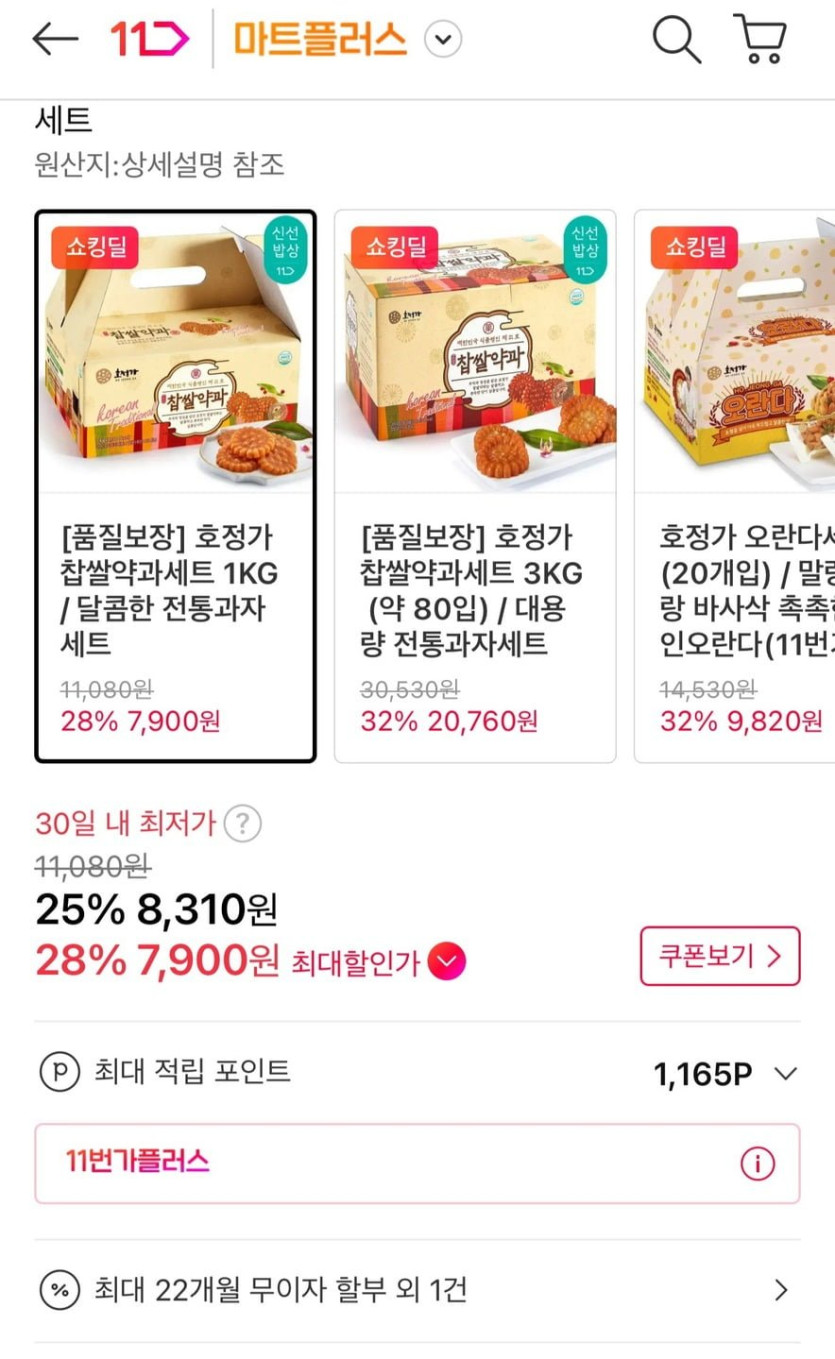
Task: Tap the 쿠폰보기 button
Action: click(720, 956)
